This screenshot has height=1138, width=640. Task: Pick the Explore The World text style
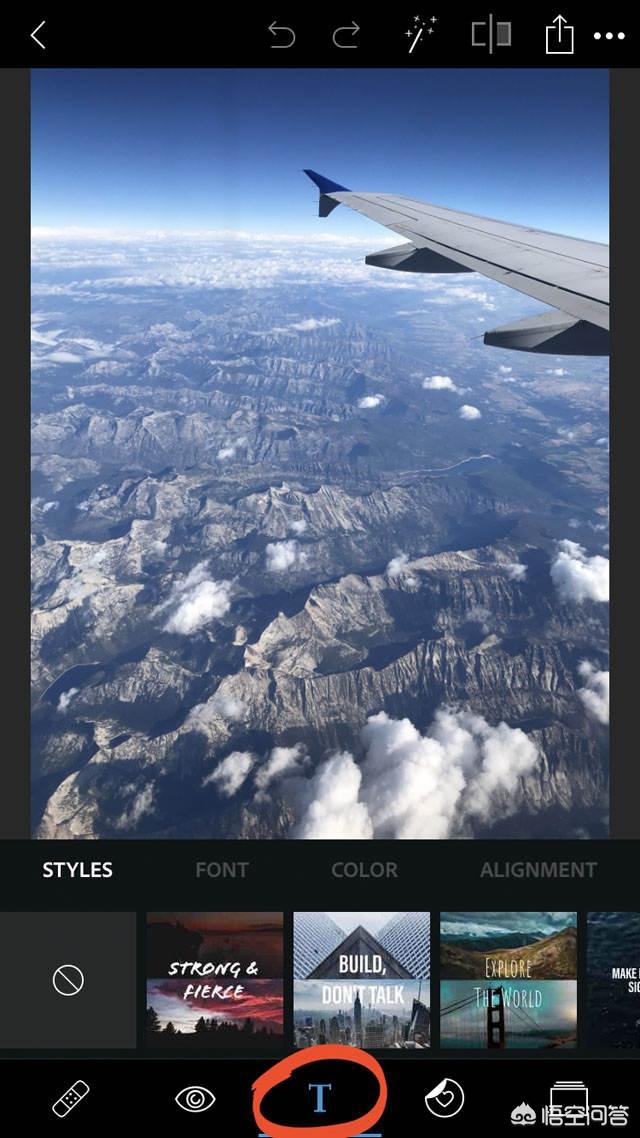click(x=508, y=980)
